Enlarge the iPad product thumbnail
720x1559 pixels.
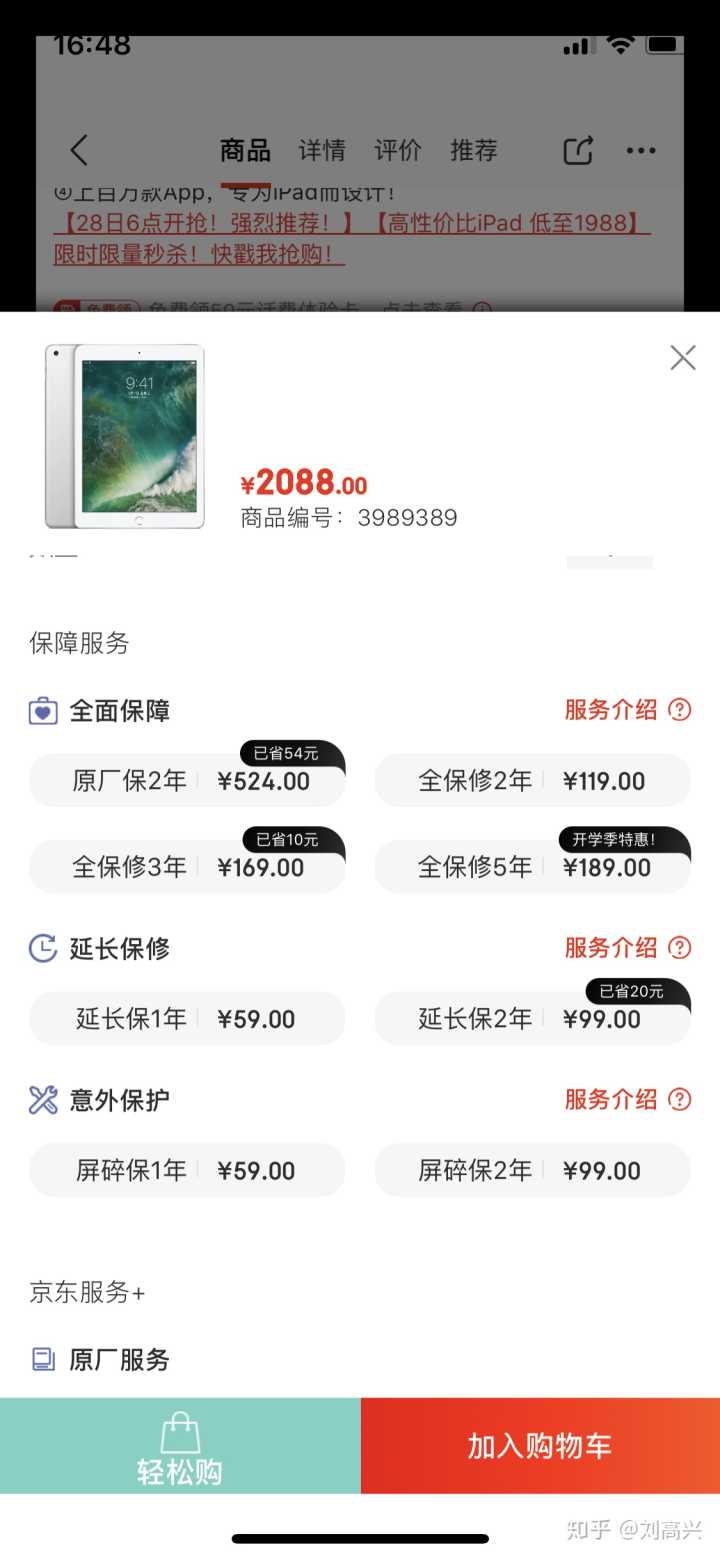[x=124, y=437]
